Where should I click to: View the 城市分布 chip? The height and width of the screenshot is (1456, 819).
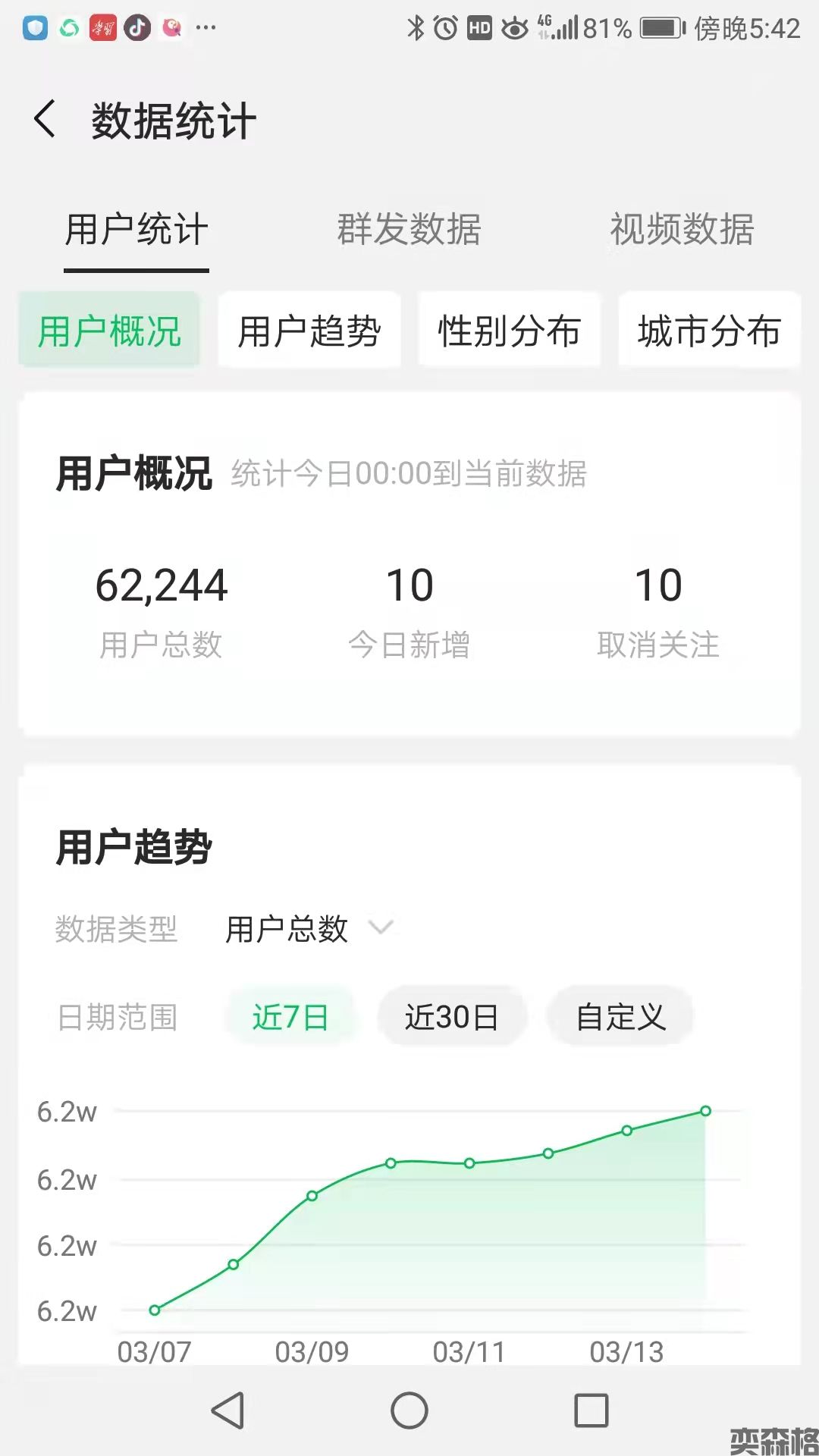[709, 331]
